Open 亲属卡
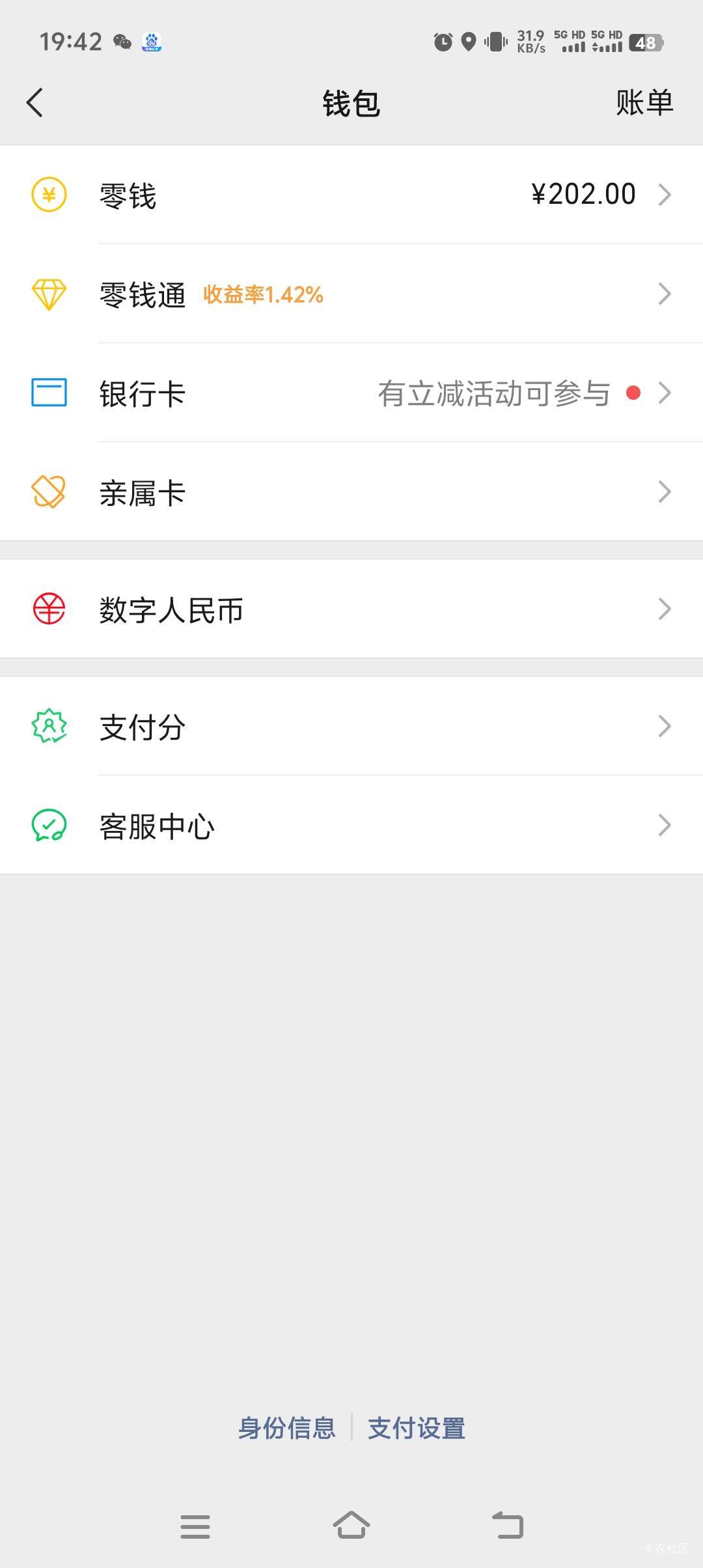The image size is (703, 1568). [351, 492]
